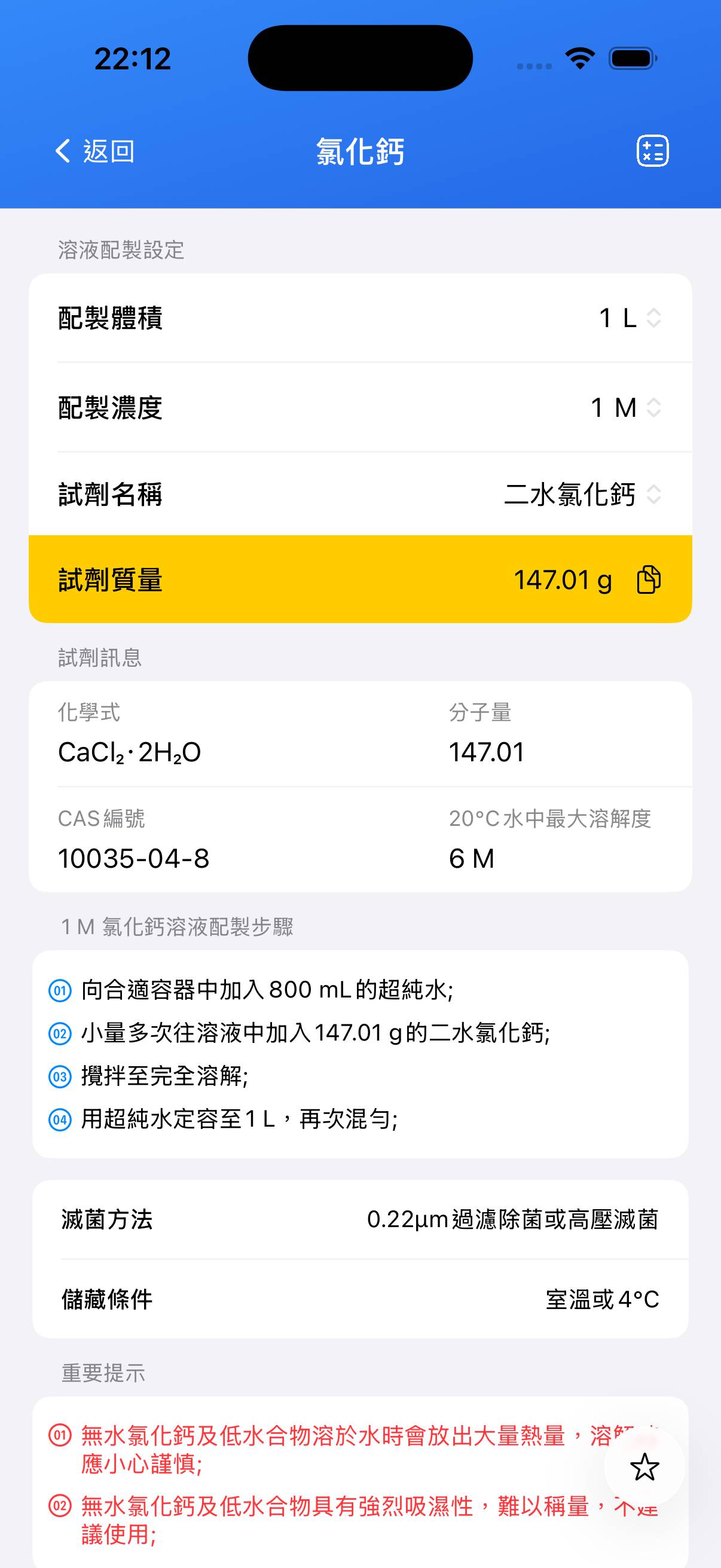This screenshot has height=1568, width=721.
Task: Open the calculator icon in the top bar
Action: click(x=652, y=151)
